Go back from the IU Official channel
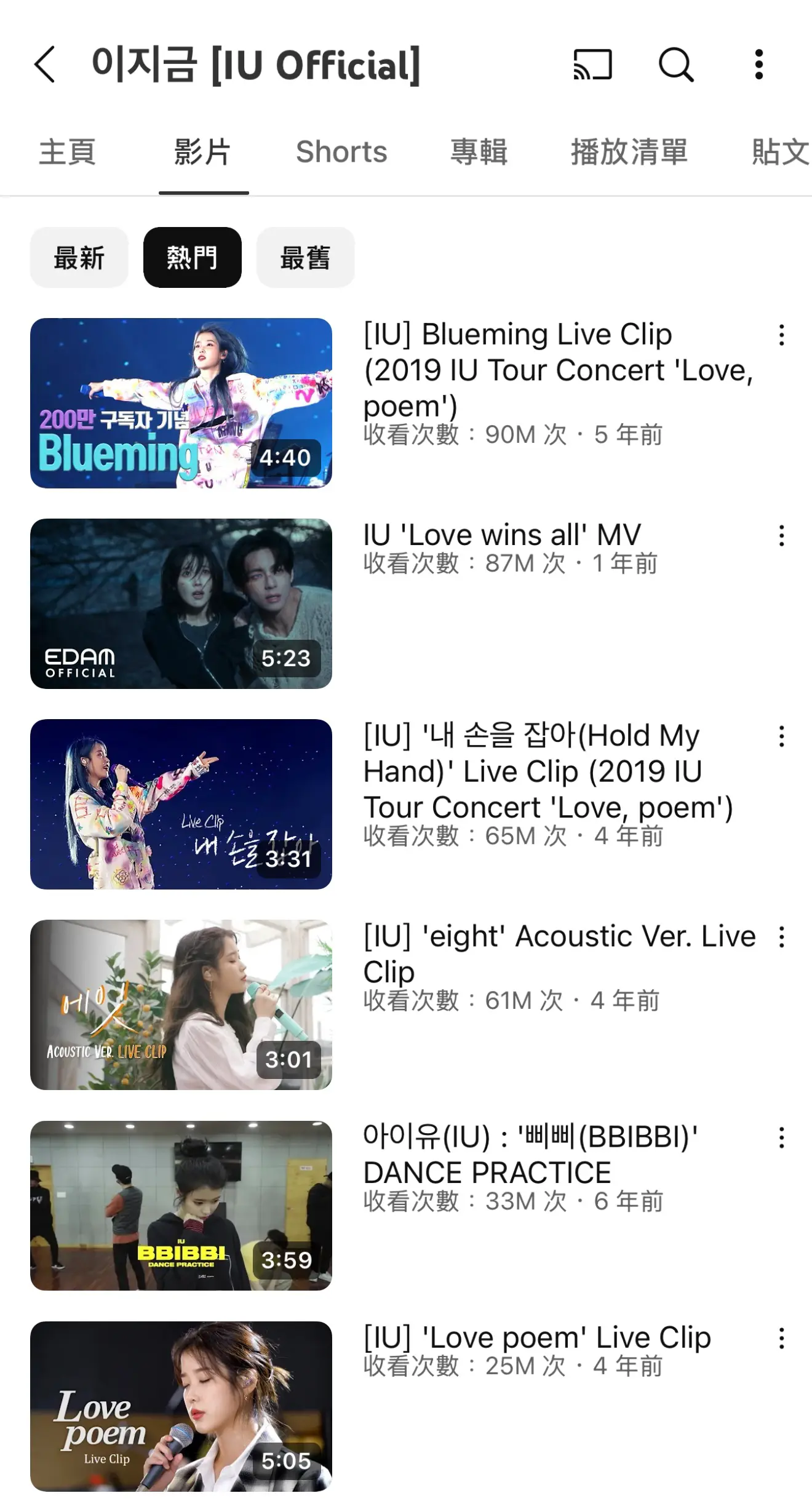Viewport: 812px width, 1509px height. click(45, 64)
